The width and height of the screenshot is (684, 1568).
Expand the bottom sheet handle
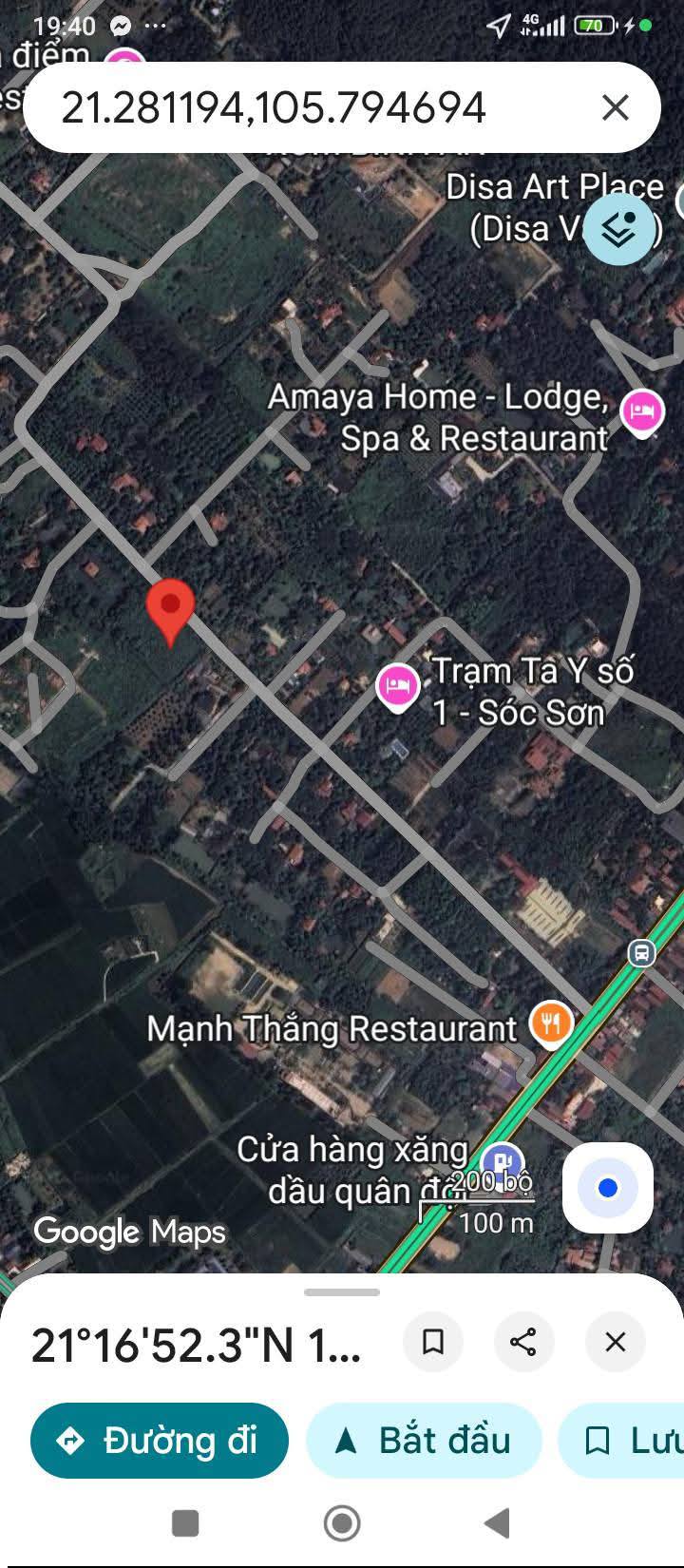pyautogui.click(x=342, y=1292)
